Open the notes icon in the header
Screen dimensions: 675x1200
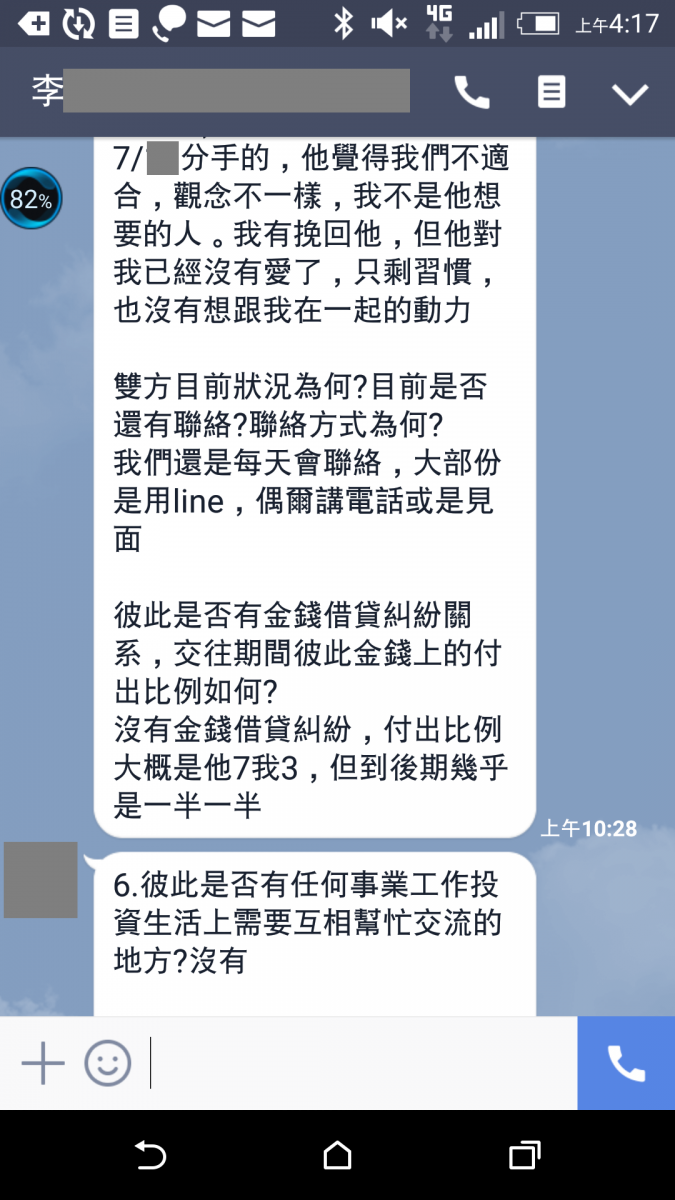pos(551,93)
